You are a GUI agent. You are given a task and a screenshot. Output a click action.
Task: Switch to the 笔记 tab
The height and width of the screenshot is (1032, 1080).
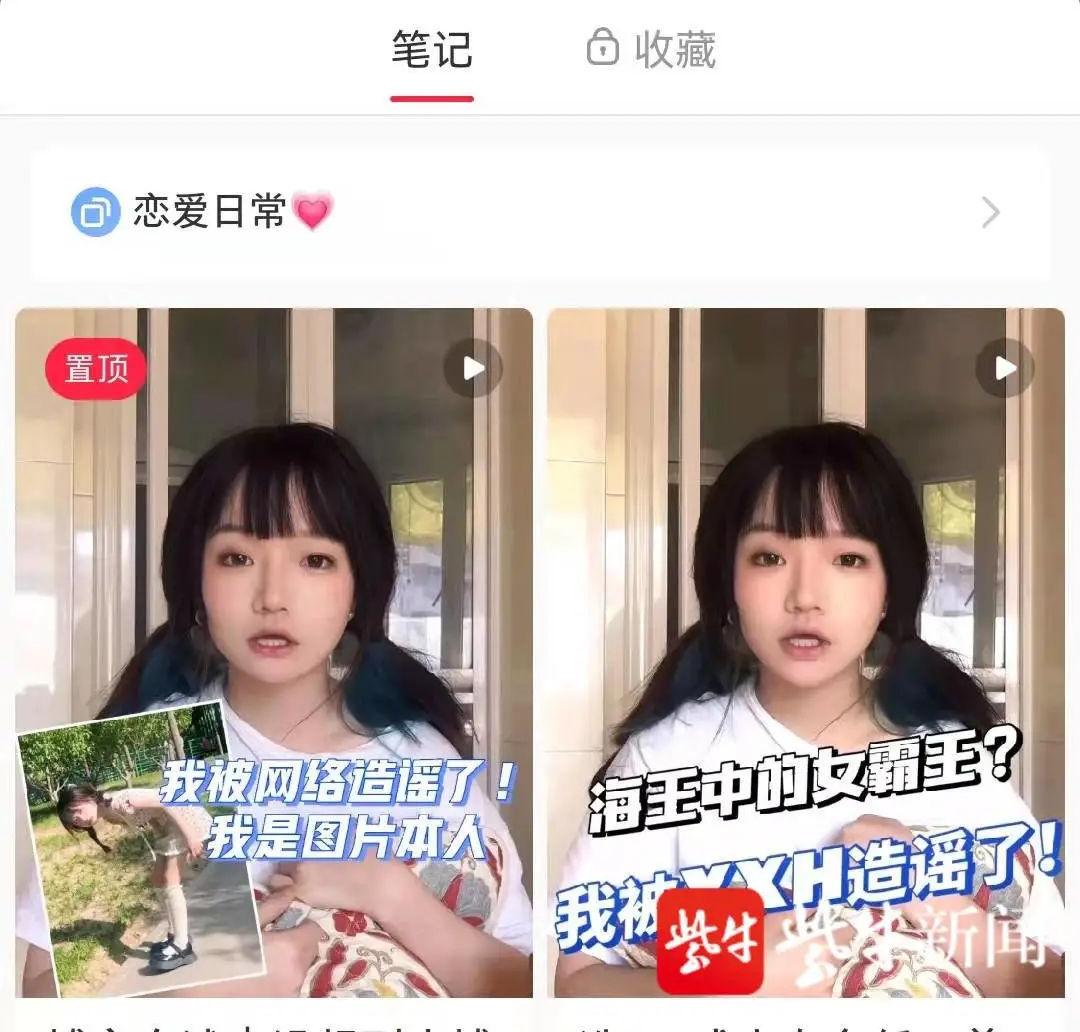[x=431, y=50]
